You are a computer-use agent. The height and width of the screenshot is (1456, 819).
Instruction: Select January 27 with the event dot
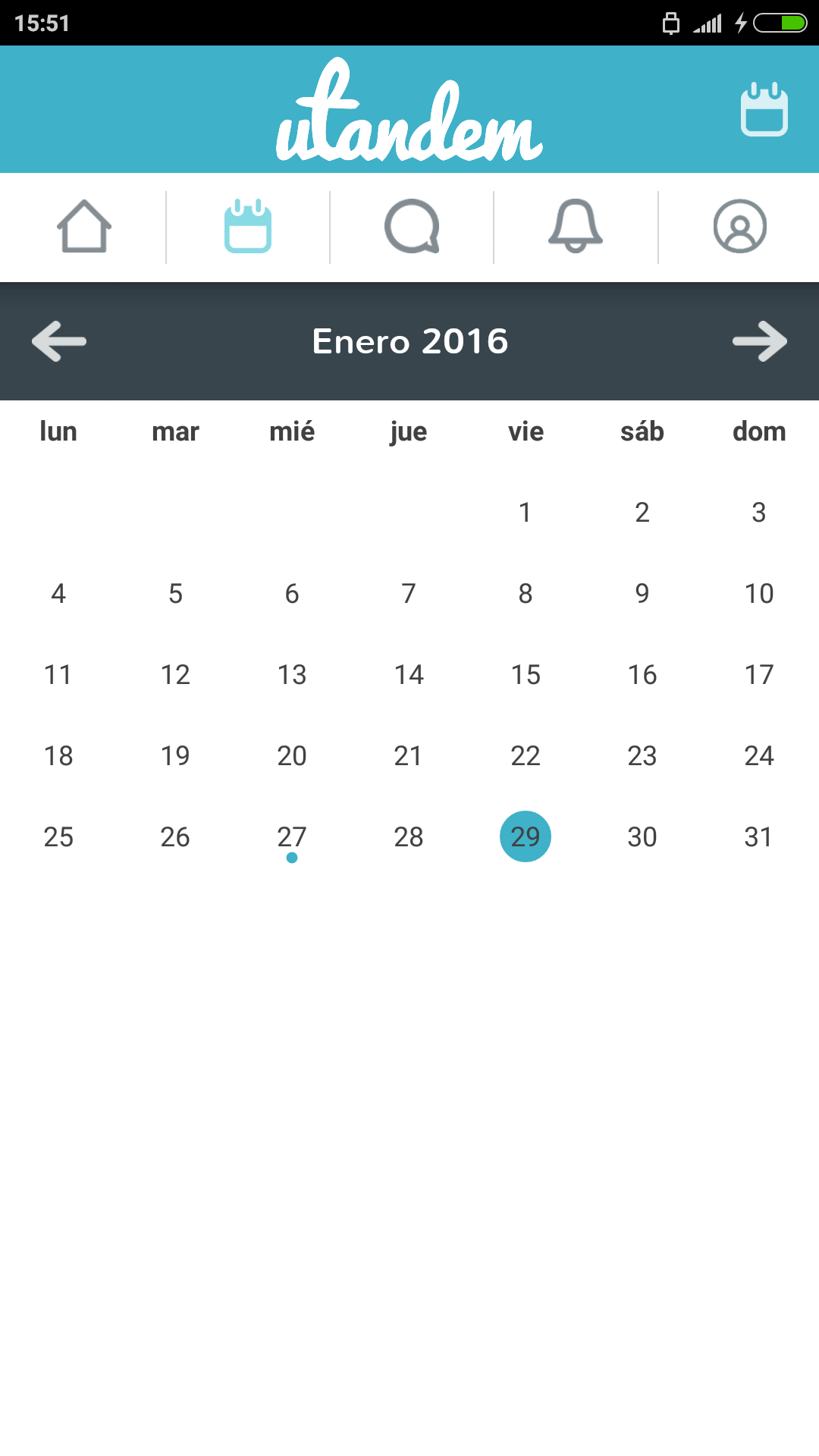coord(292,837)
